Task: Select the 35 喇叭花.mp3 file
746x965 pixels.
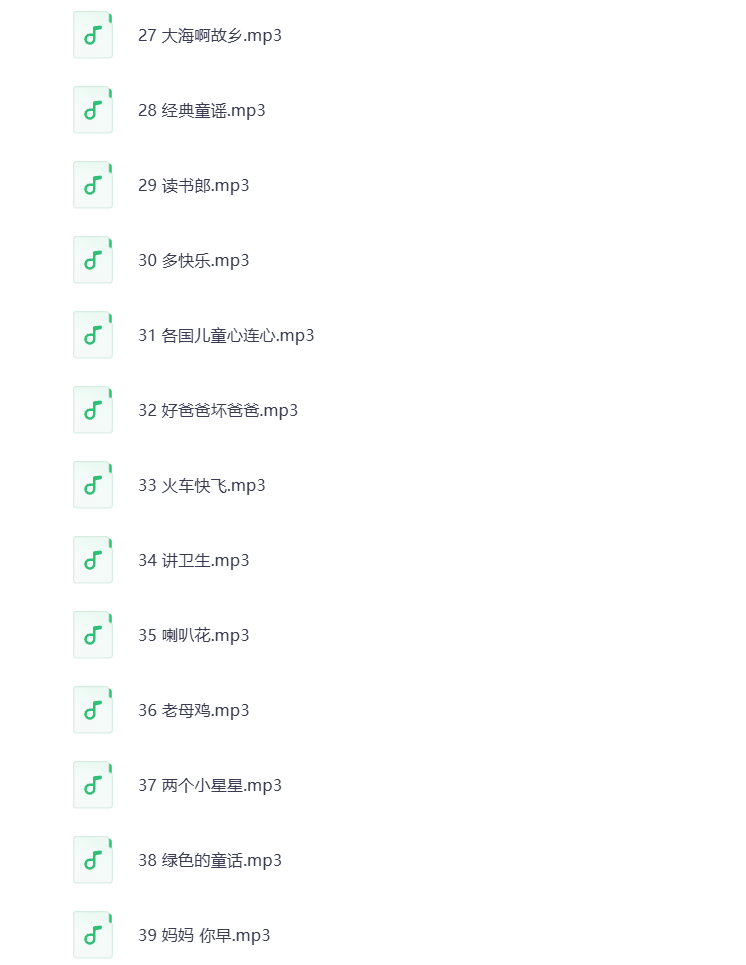Action: 194,635
